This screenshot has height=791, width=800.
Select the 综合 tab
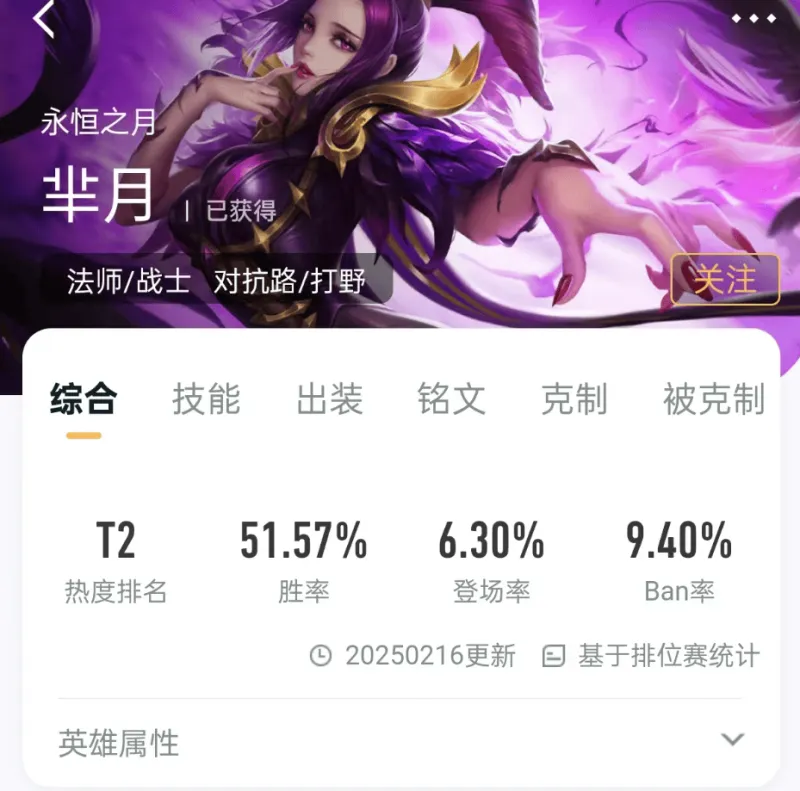tap(84, 399)
